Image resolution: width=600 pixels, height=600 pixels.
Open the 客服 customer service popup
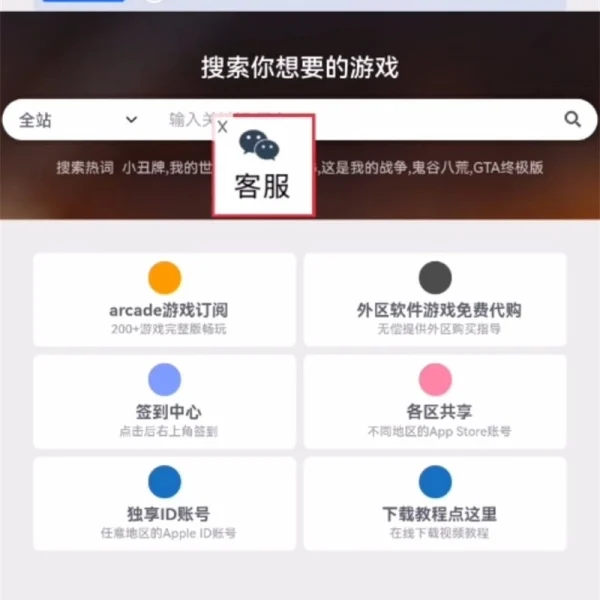[x=262, y=168]
